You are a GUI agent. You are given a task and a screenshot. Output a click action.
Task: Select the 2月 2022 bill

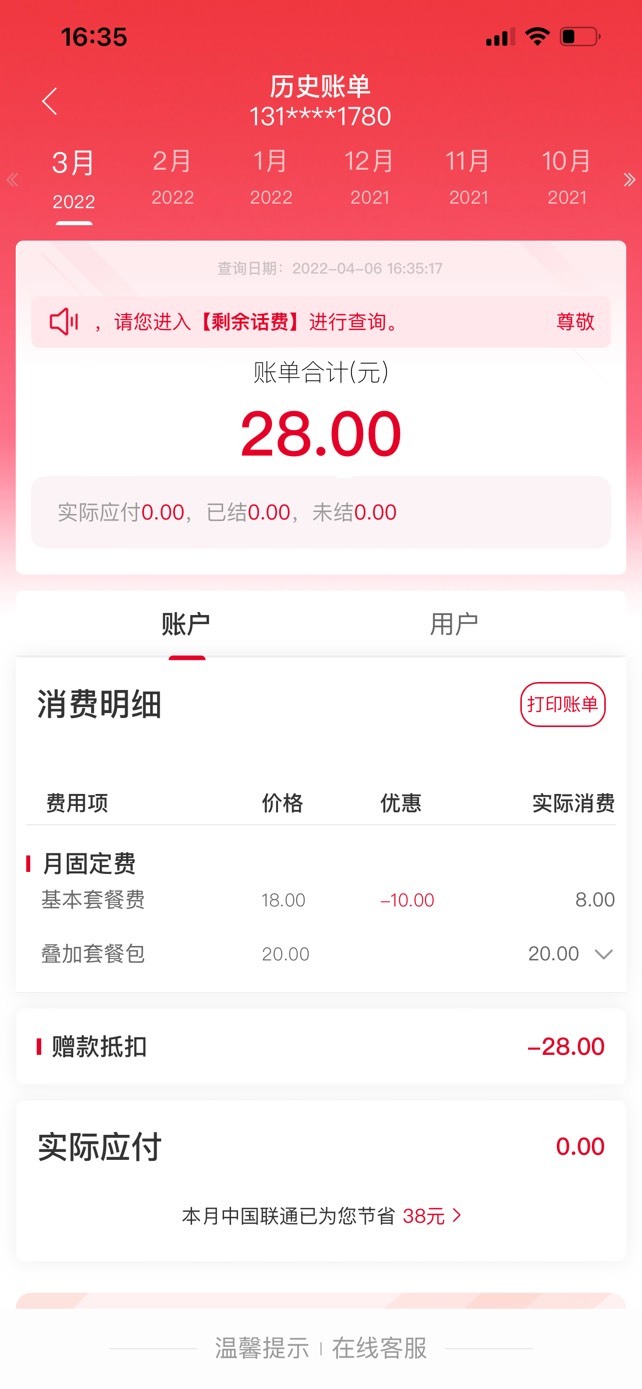[172, 177]
